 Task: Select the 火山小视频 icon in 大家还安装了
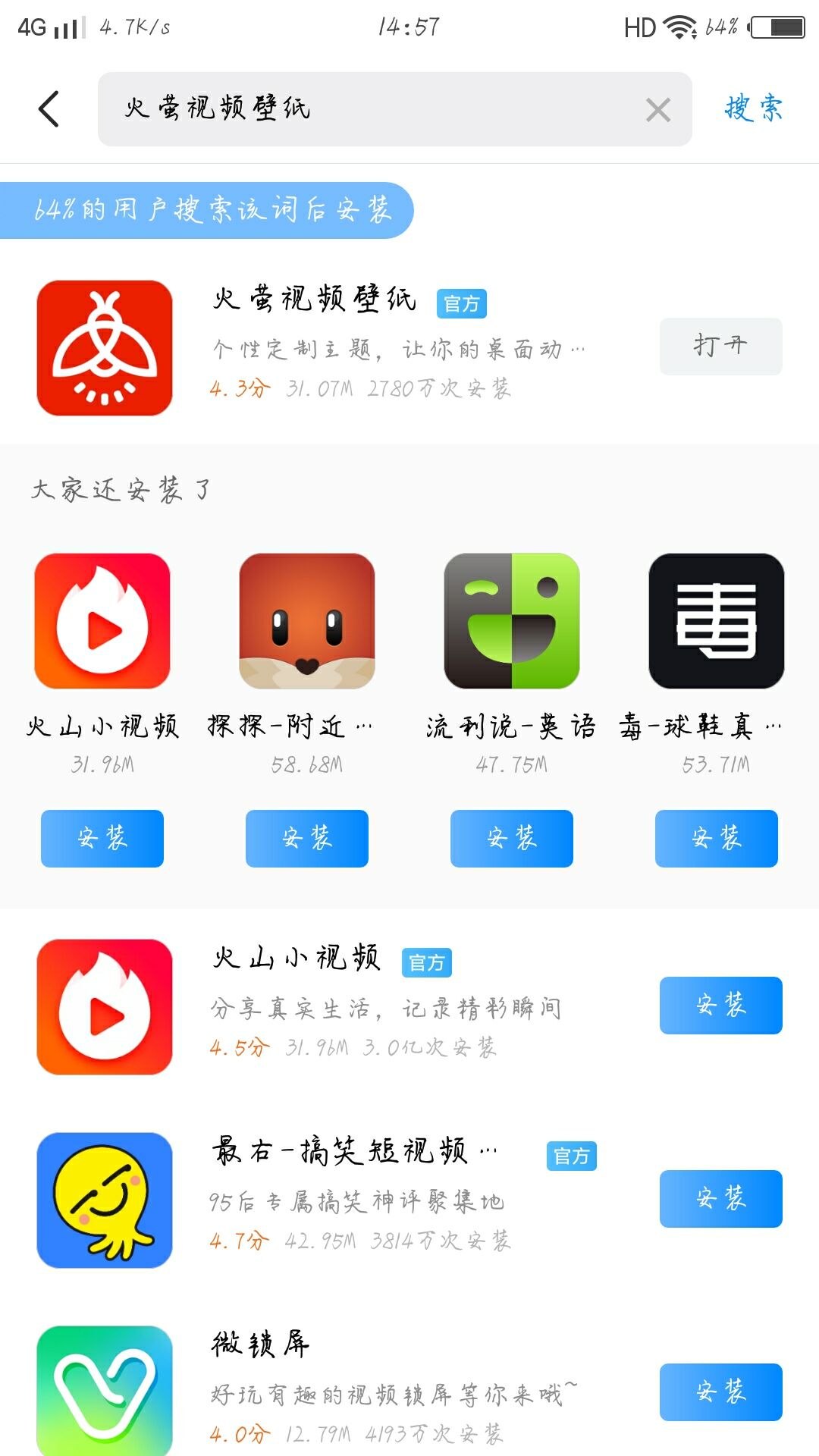pos(102,622)
